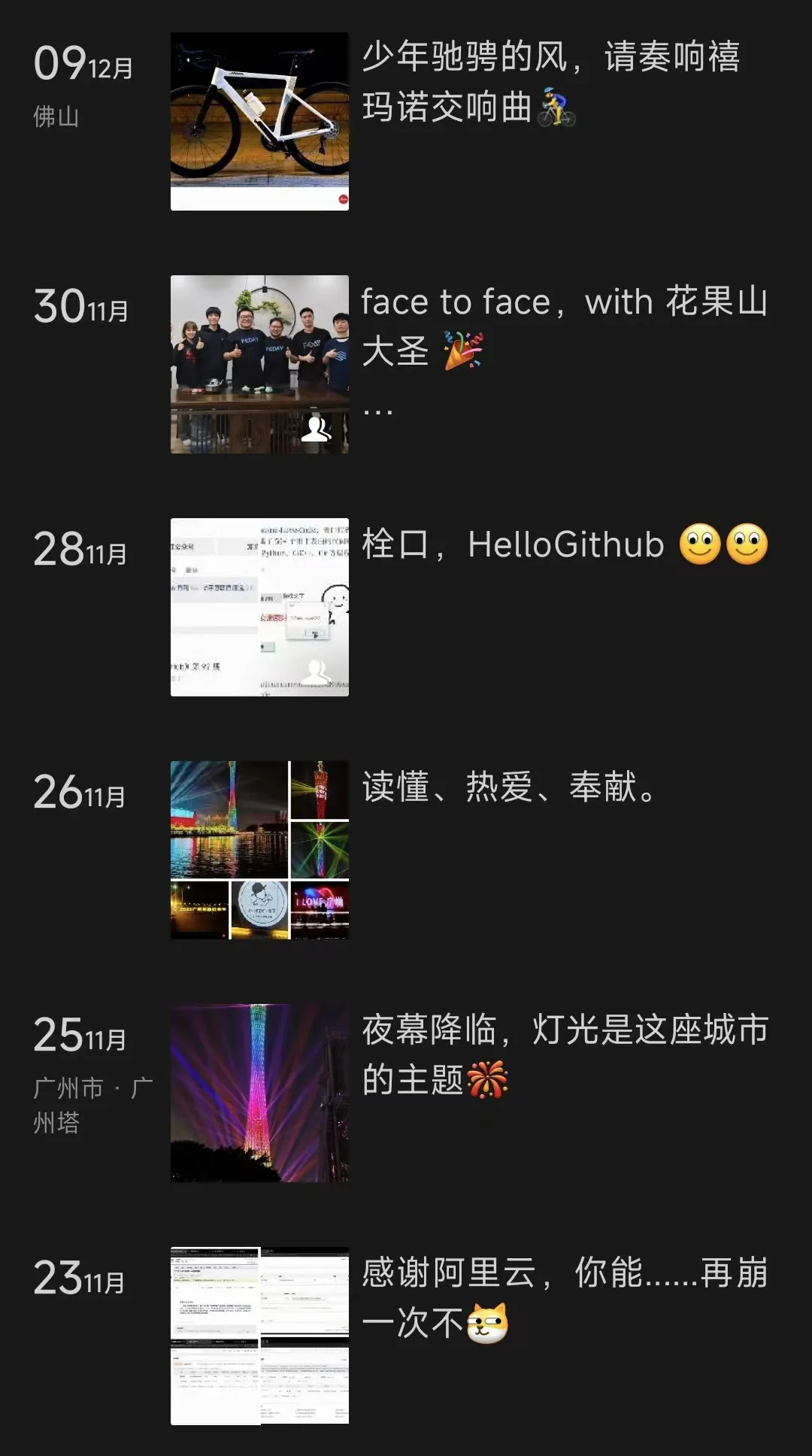Viewport: 812px width, 1456px height.
Task: Open the 26 November photo collage post
Action: coord(259,850)
